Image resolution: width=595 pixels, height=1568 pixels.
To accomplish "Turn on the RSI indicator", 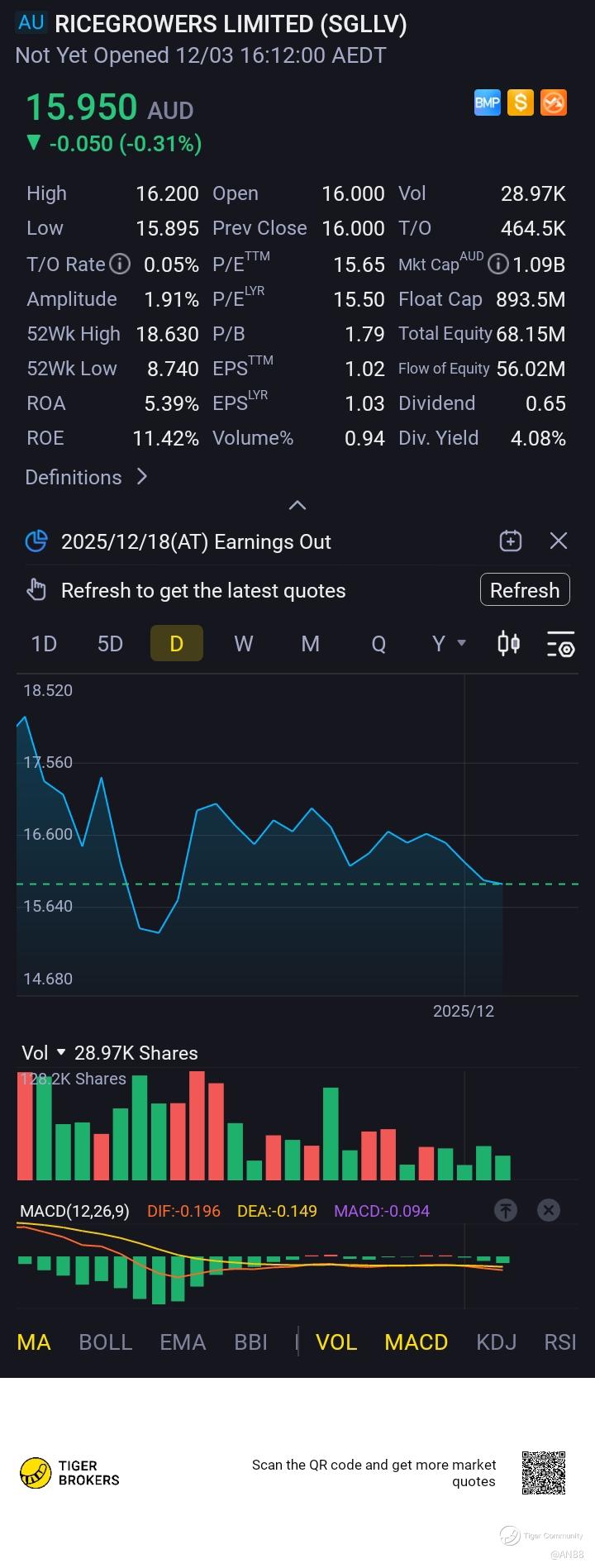I will pos(560,1342).
